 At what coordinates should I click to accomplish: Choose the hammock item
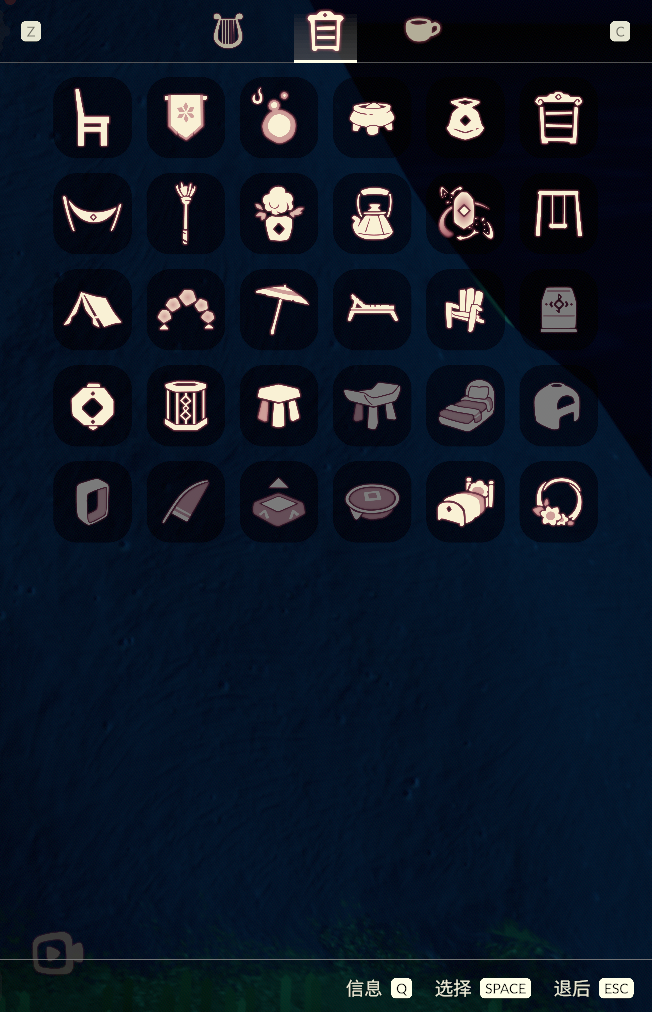point(92,213)
